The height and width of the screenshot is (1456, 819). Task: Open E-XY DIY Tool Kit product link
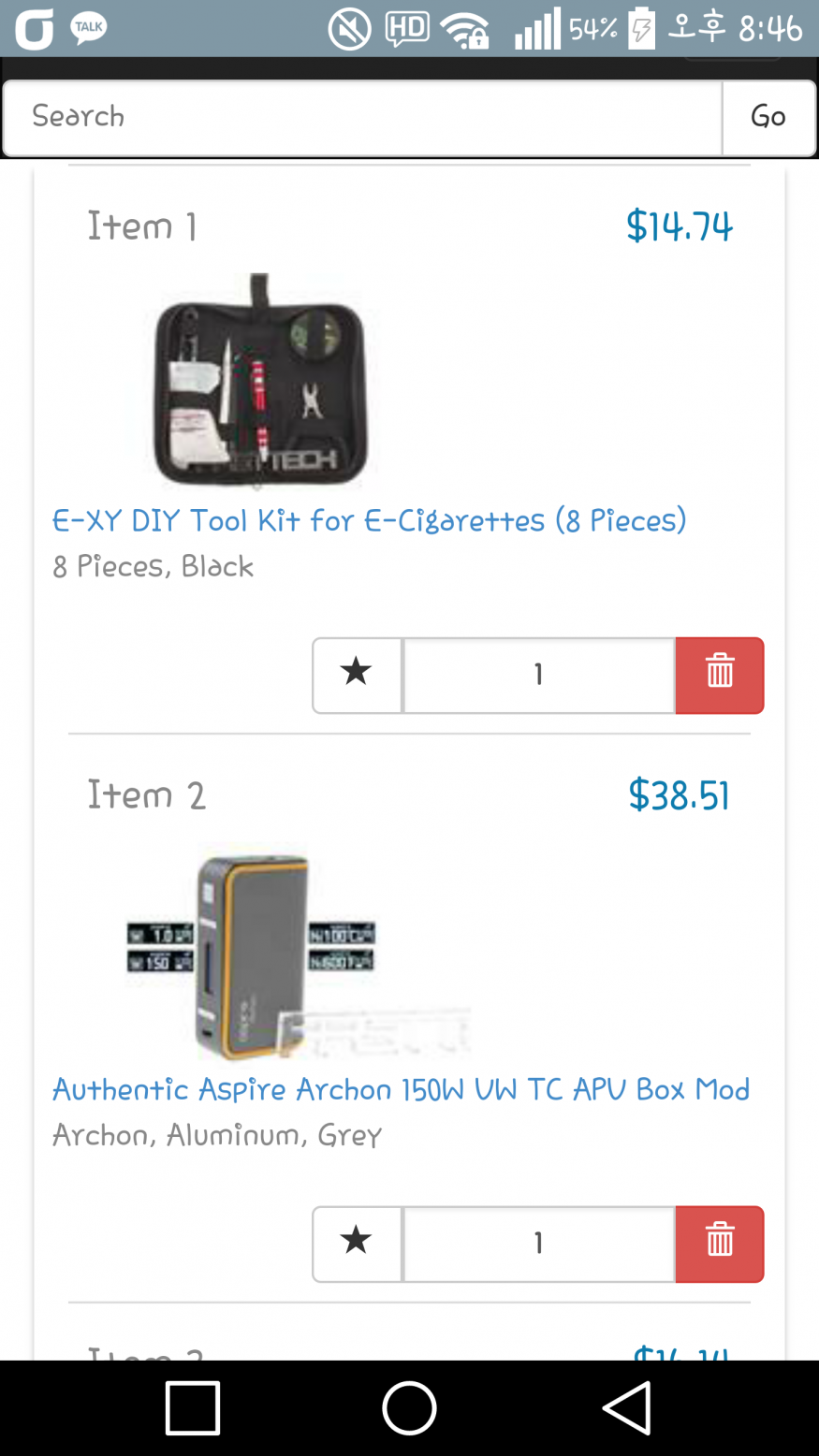[369, 520]
